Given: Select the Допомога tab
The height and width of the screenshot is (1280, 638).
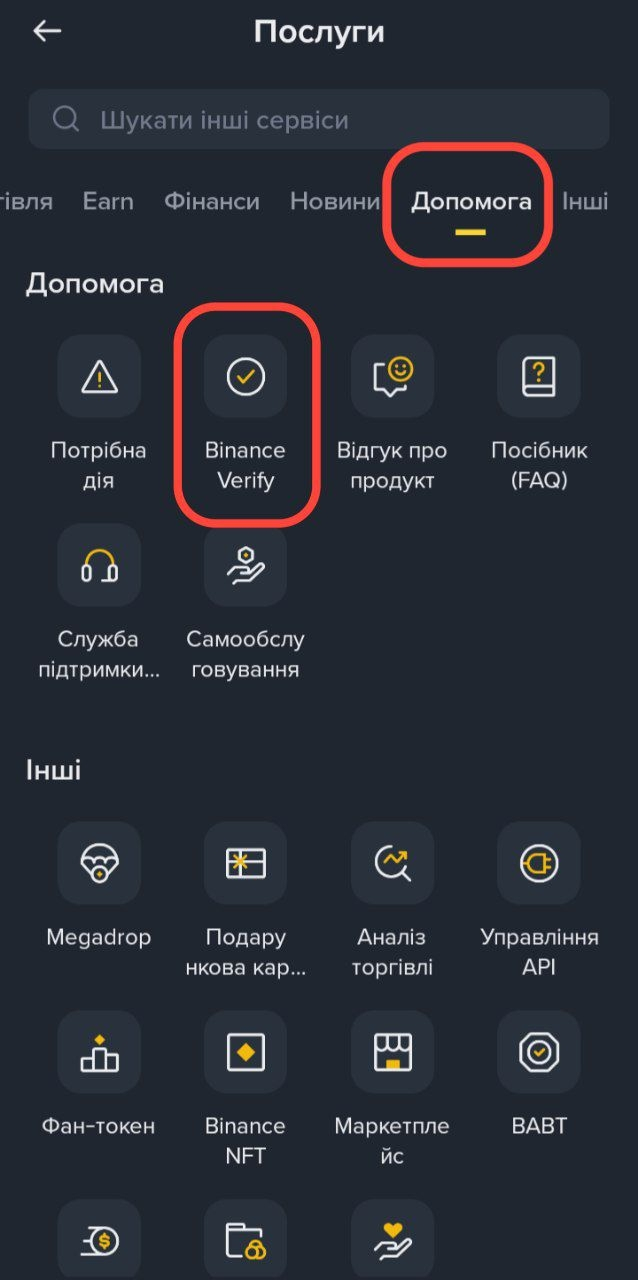Looking at the screenshot, I should pyautogui.click(x=470, y=202).
